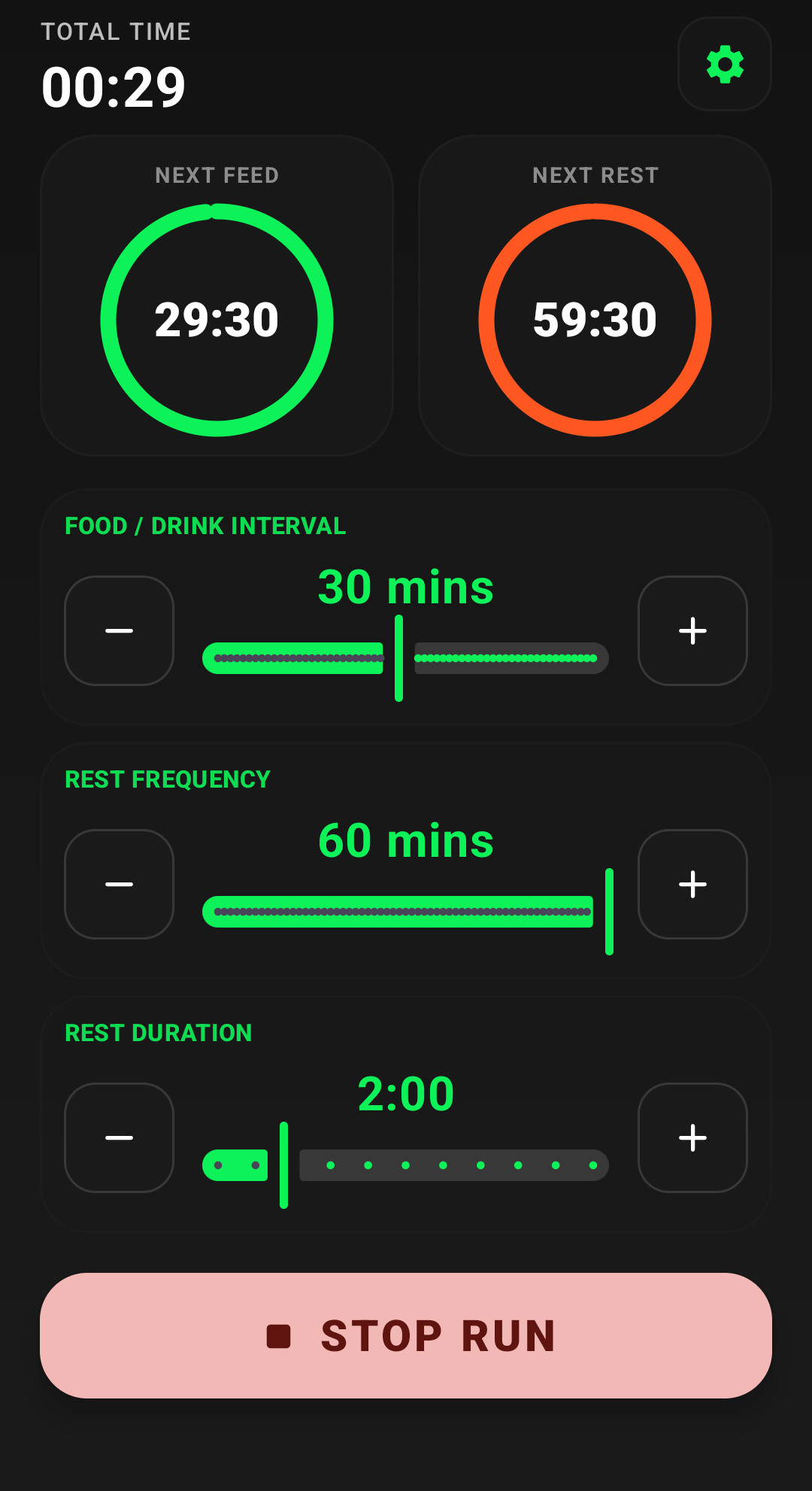The height and width of the screenshot is (1491, 812).
Task: Decrease Rest Duration using minus
Action: (x=118, y=1138)
